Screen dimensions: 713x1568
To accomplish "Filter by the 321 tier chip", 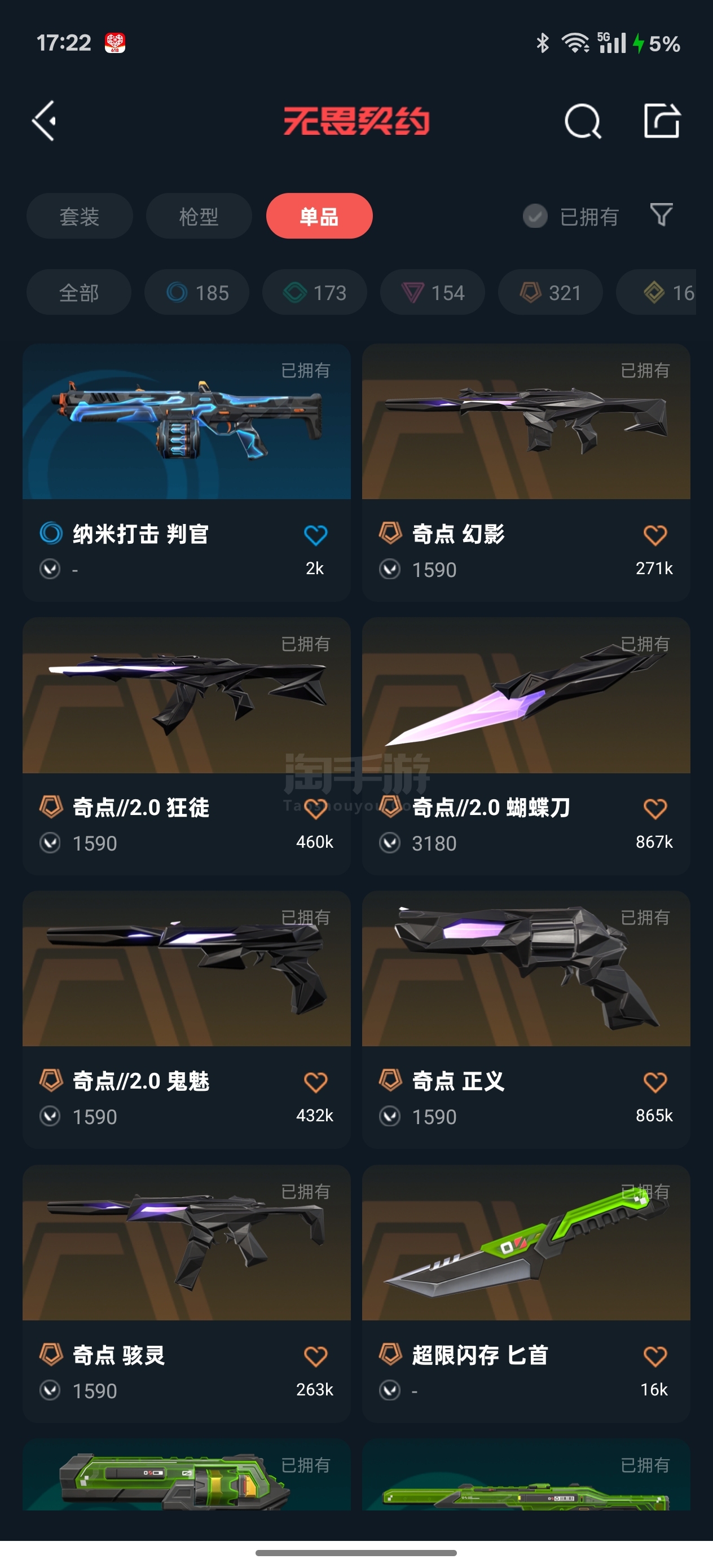I will 550,292.
